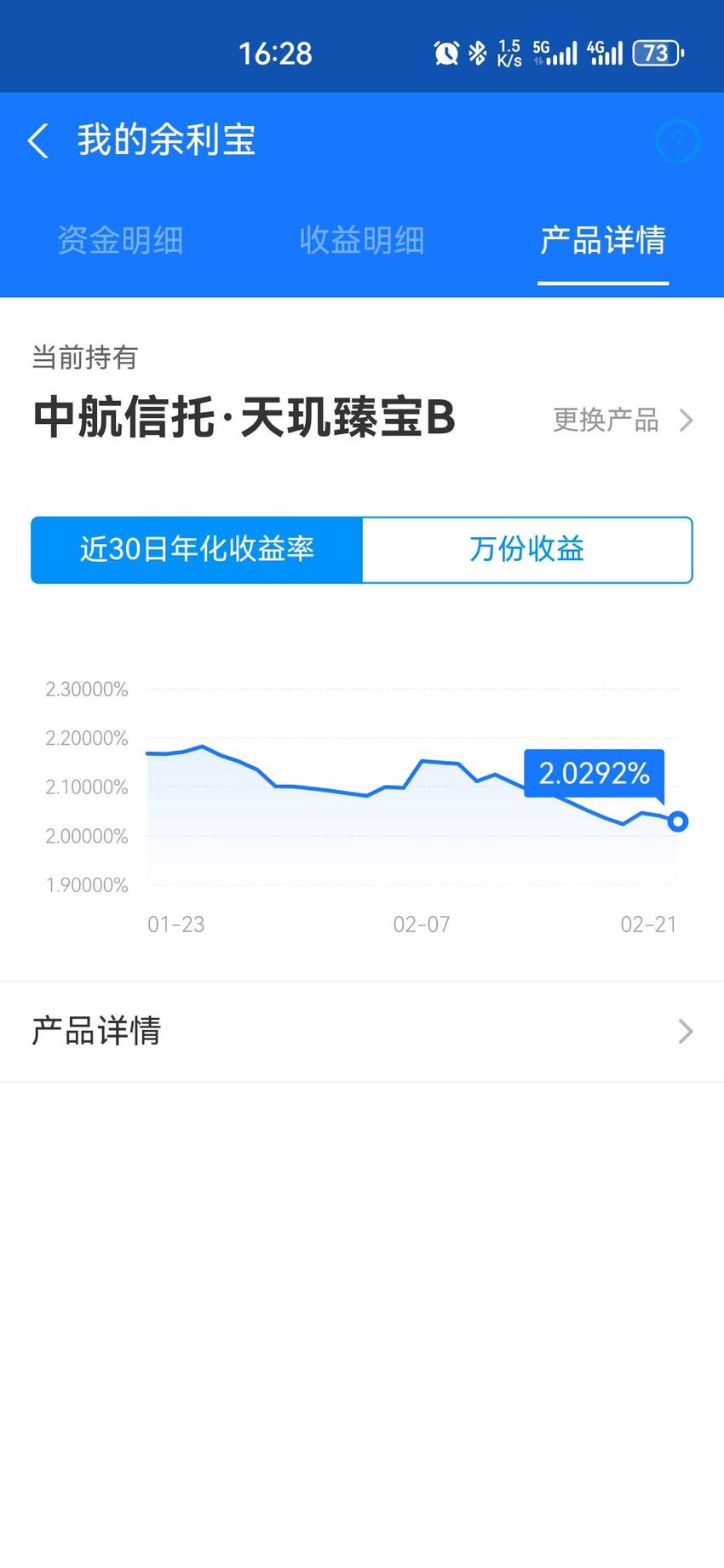724x1568 pixels.
Task: Switch to the 收益明细 tab
Action: 362,240
